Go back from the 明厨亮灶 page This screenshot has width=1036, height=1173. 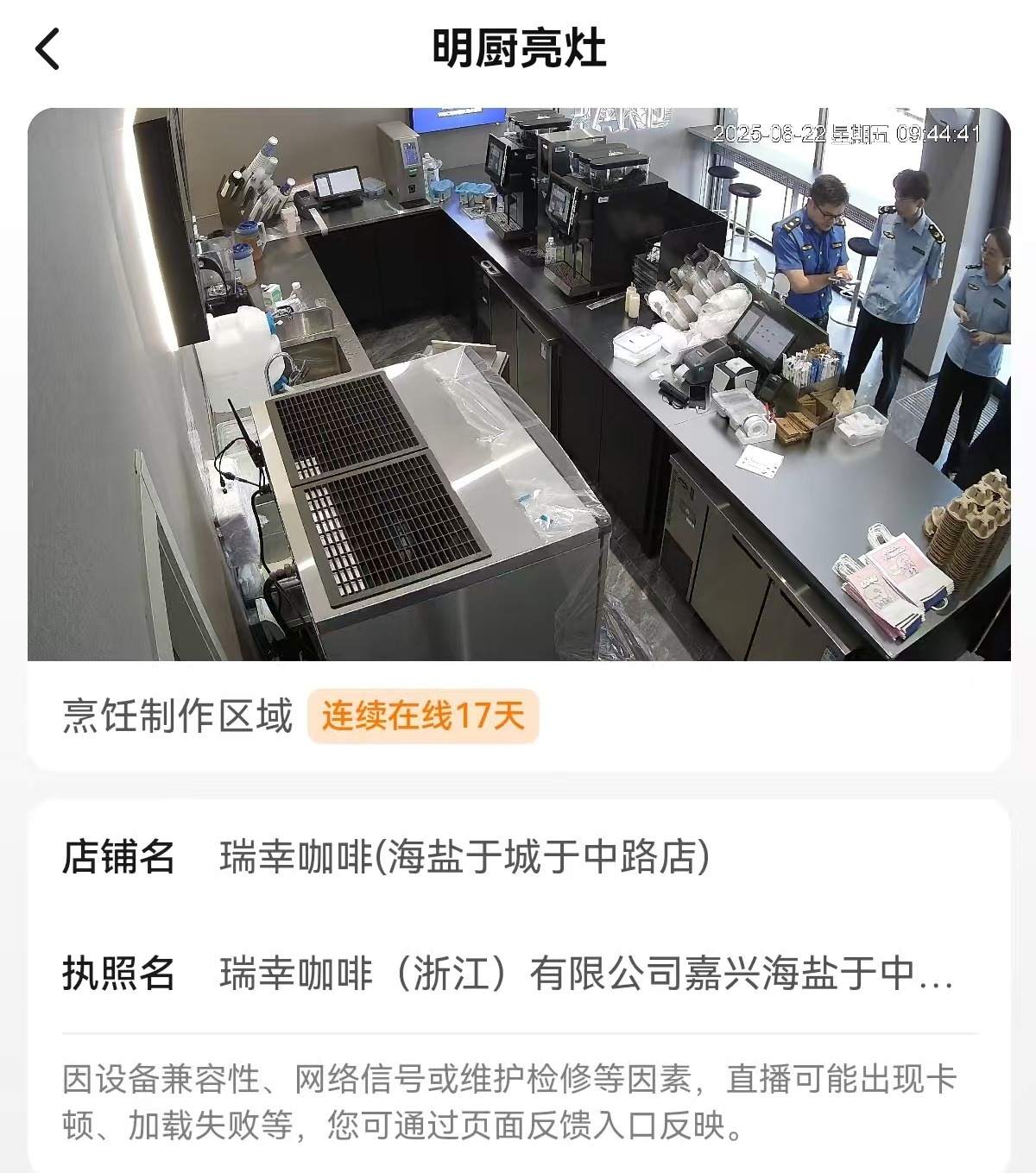(x=48, y=48)
